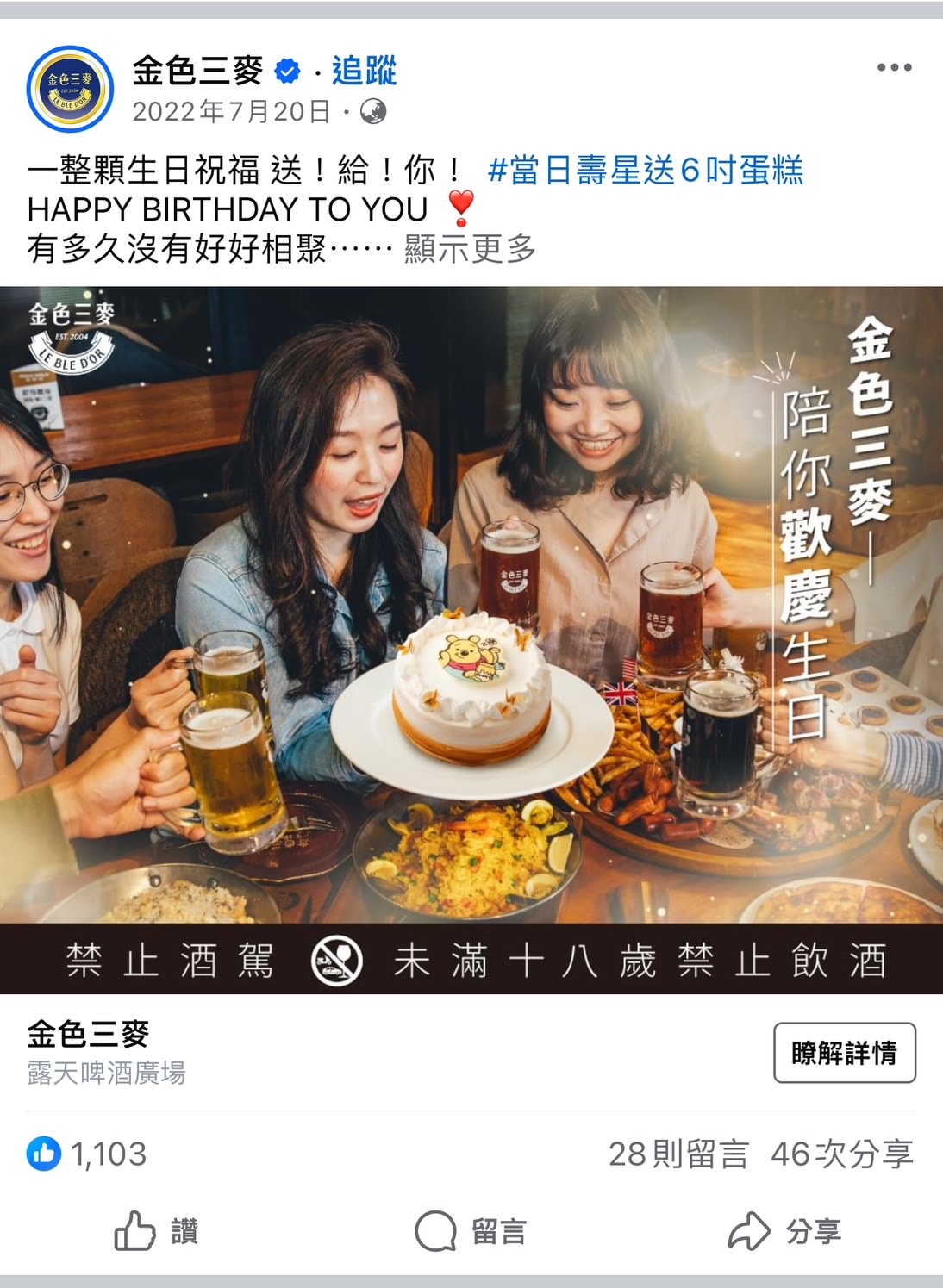This screenshot has width=943, height=1288.
Task: Expand post text with 顯示更多
Action: coord(470,249)
